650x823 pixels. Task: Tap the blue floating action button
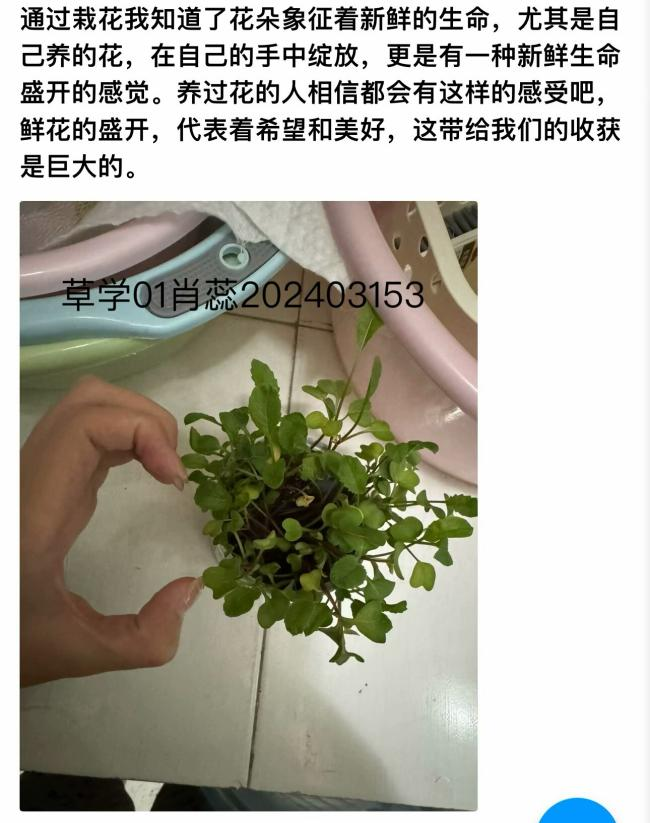tap(578, 812)
